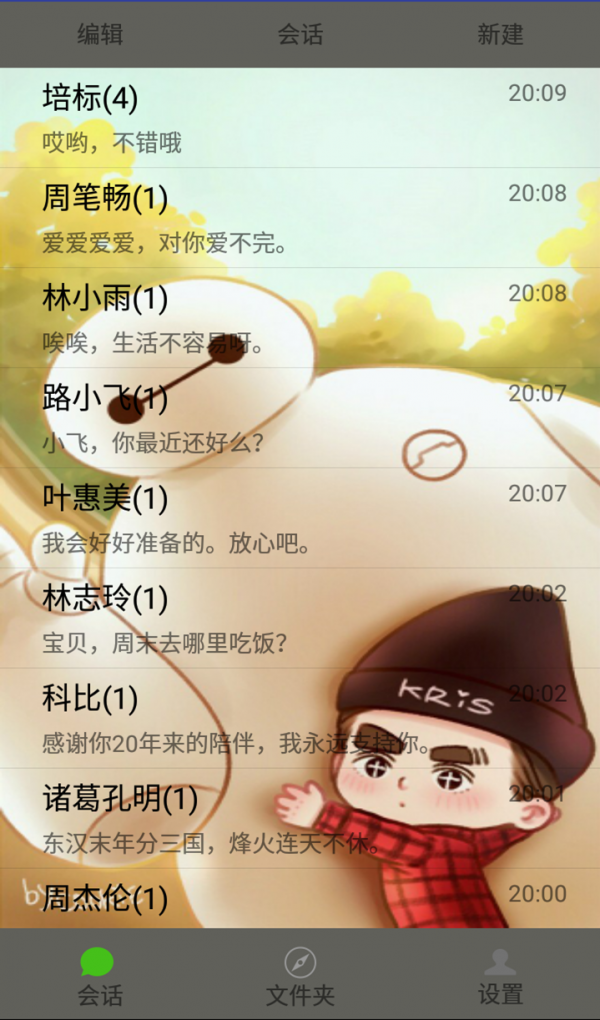Open the chat thread with 周笔畅

tap(300, 218)
